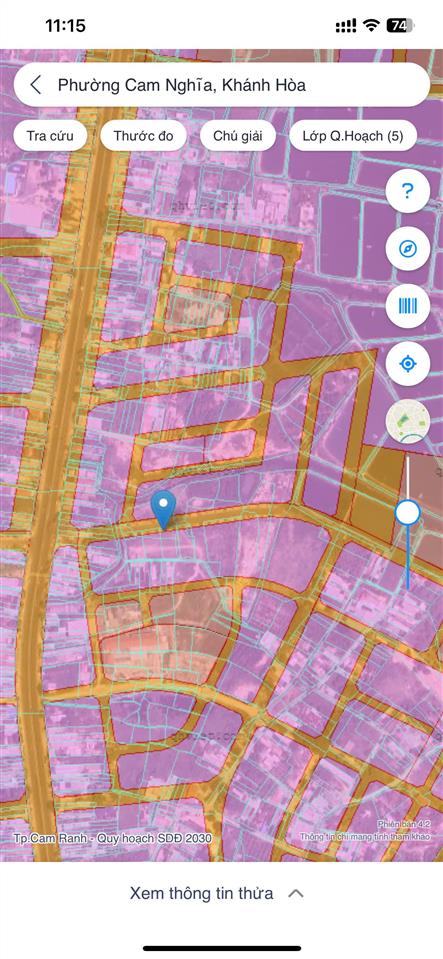Viewport: 443px width, 959px height.
Task: Show the Chú giải legend
Action: 238,136
